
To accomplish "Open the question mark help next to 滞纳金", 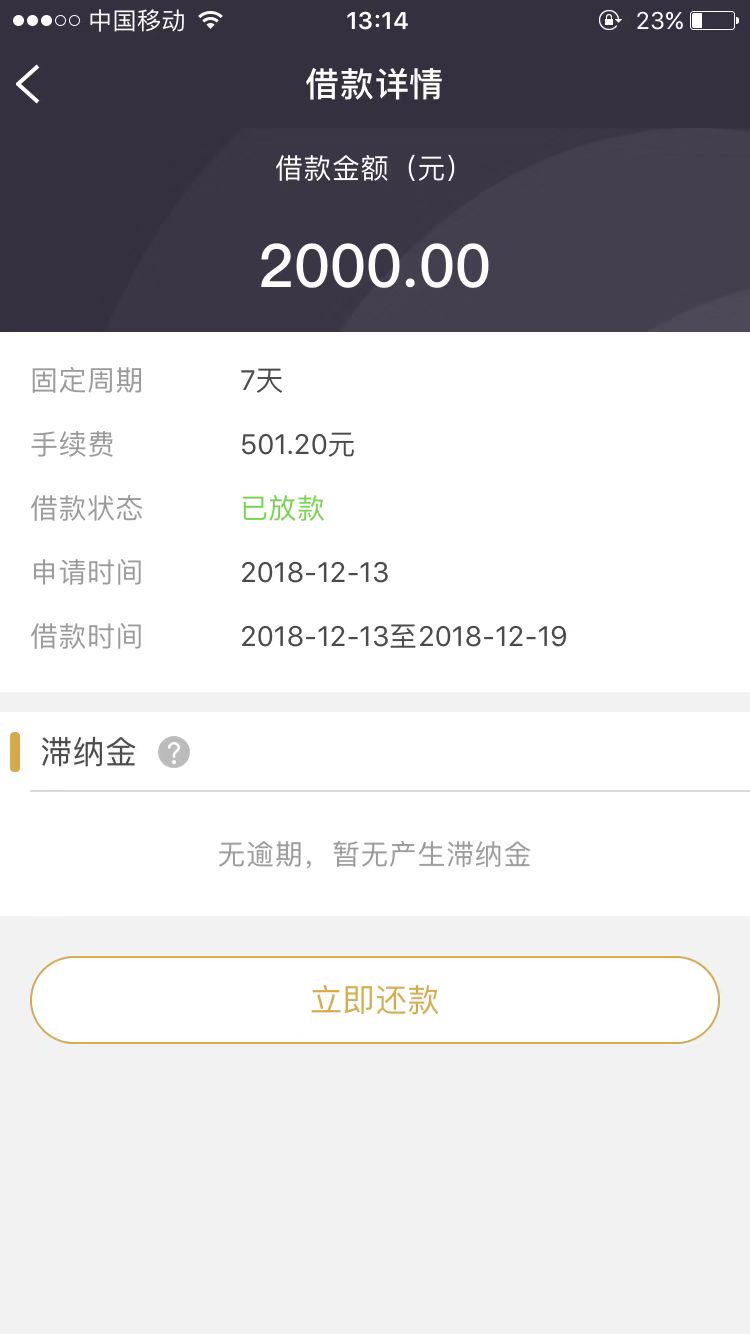I will point(174,752).
